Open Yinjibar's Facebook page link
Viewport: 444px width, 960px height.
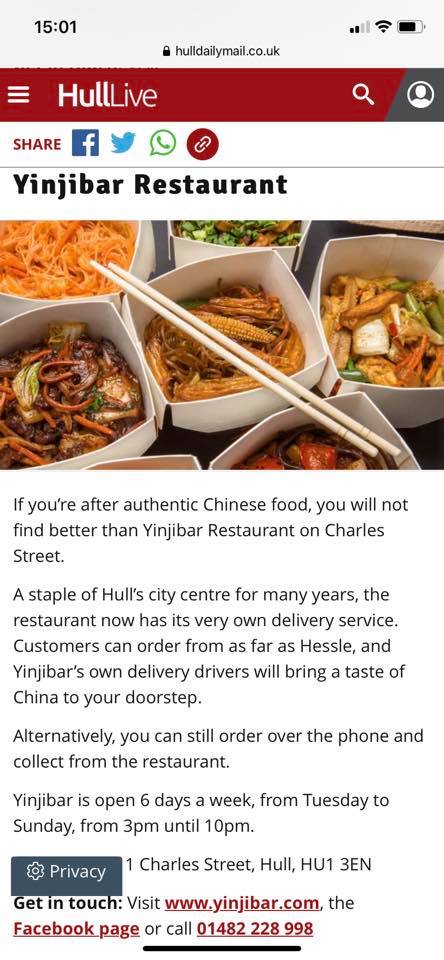point(77,929)
